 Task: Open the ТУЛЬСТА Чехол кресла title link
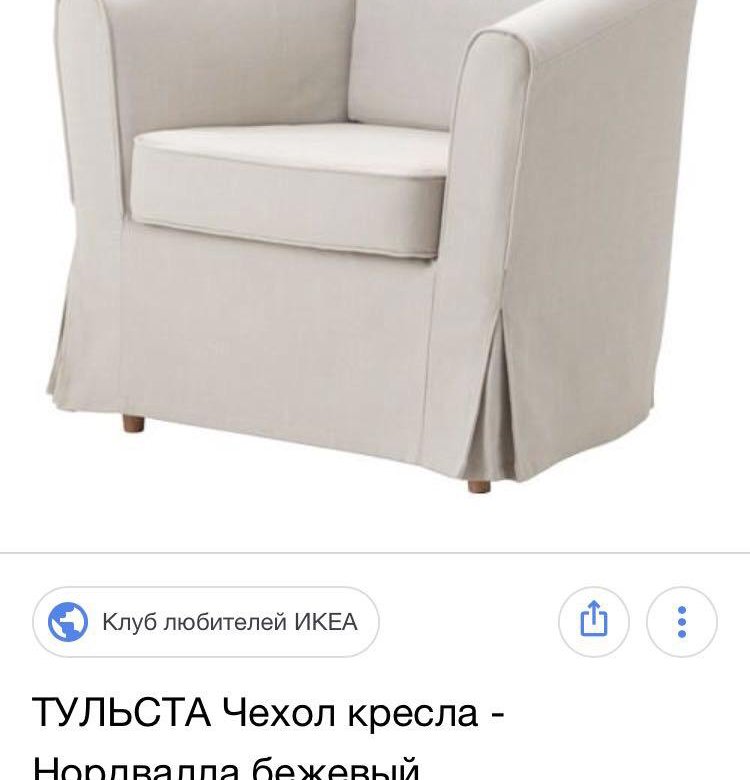point(269,715)
